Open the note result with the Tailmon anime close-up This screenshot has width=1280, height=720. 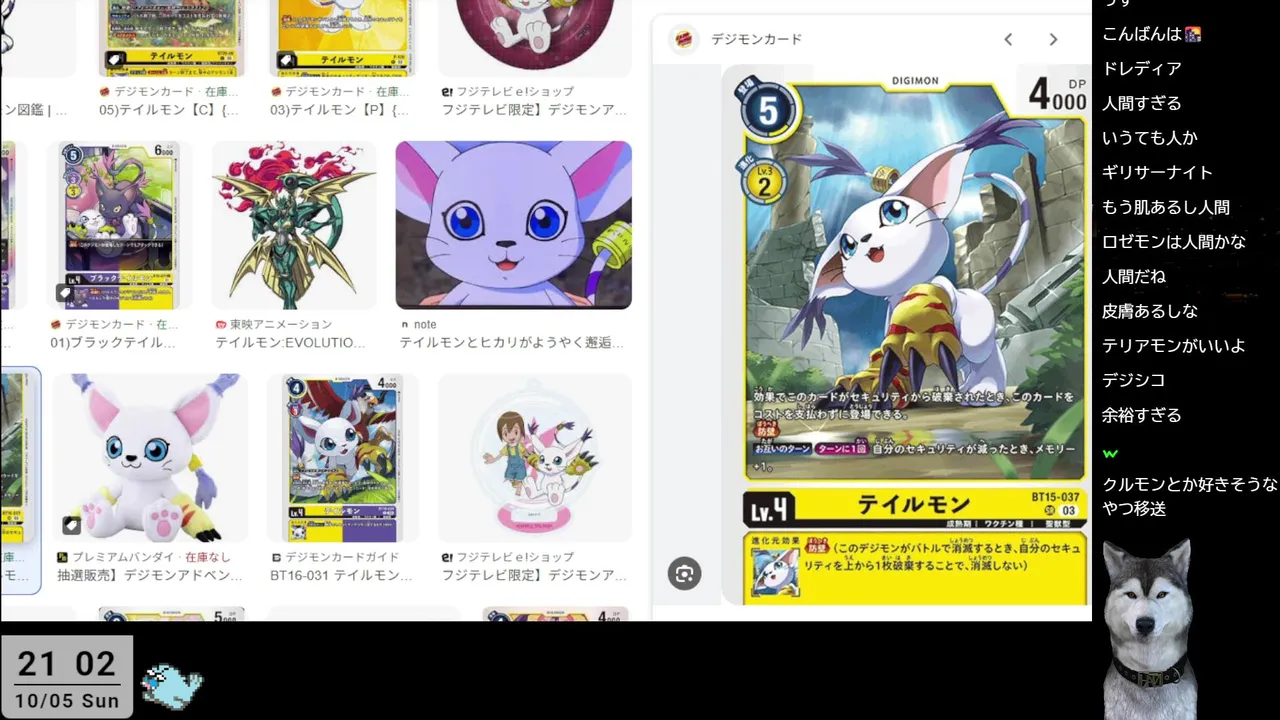tap(513, 224)
